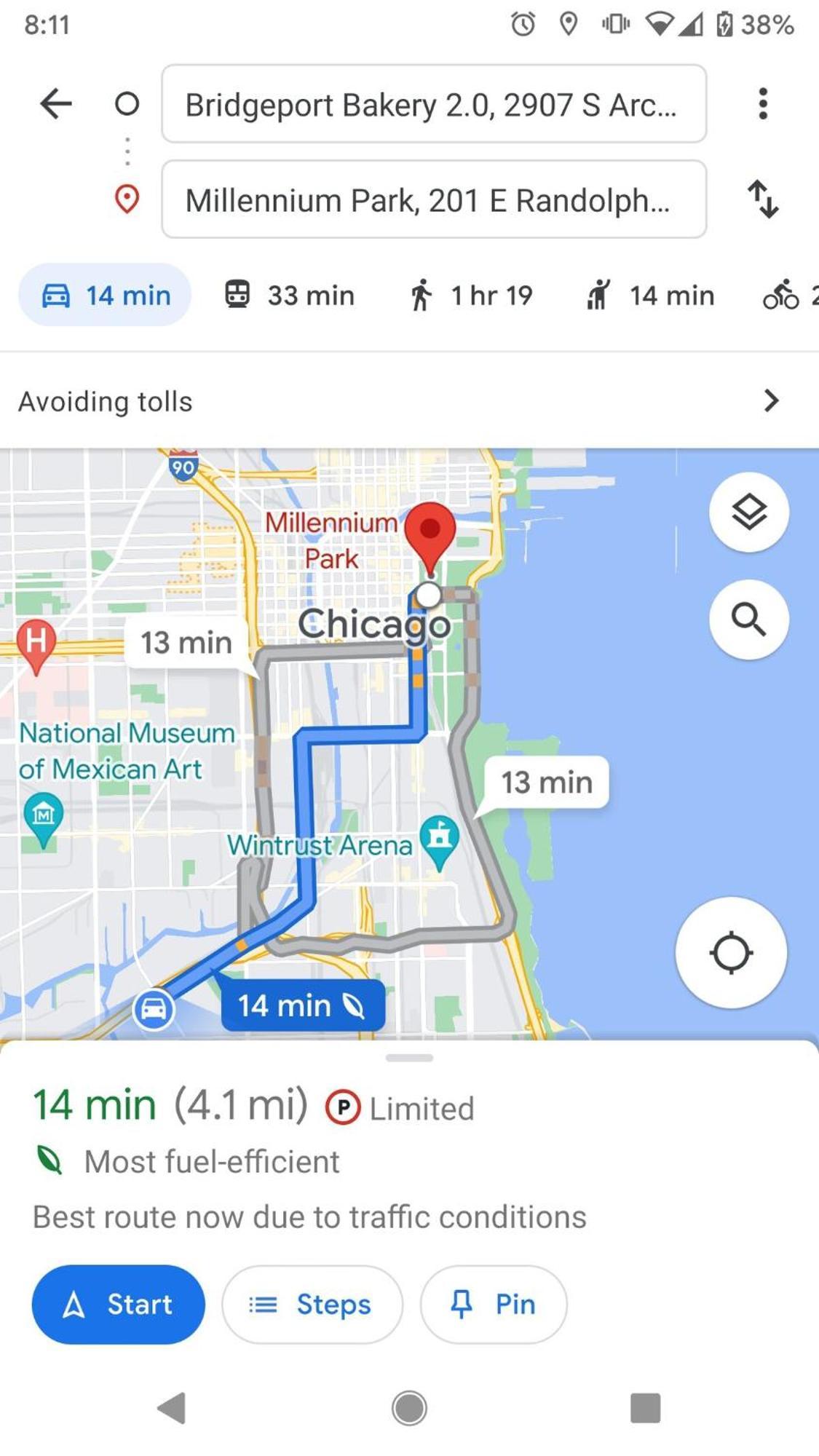Select the driving 14 min mode
Image resolution: width=819 pixels, height=1456 pixels.
[106, 296]
